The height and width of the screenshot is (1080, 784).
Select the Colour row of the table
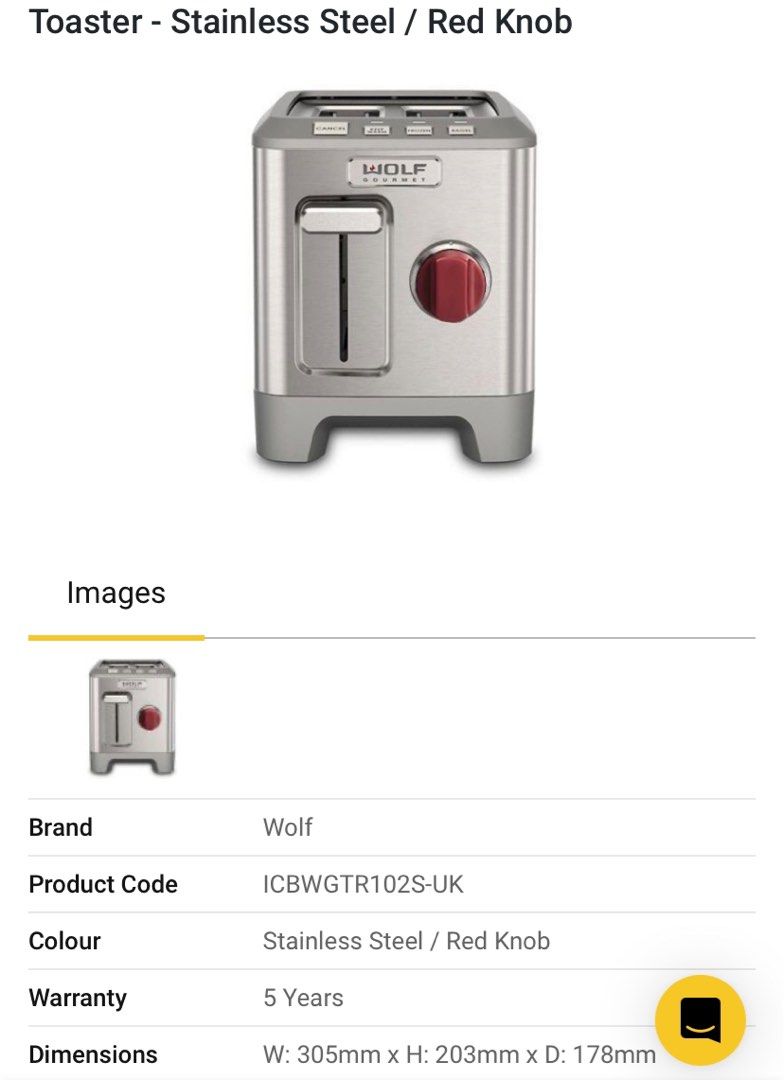[x=390, y=940]
